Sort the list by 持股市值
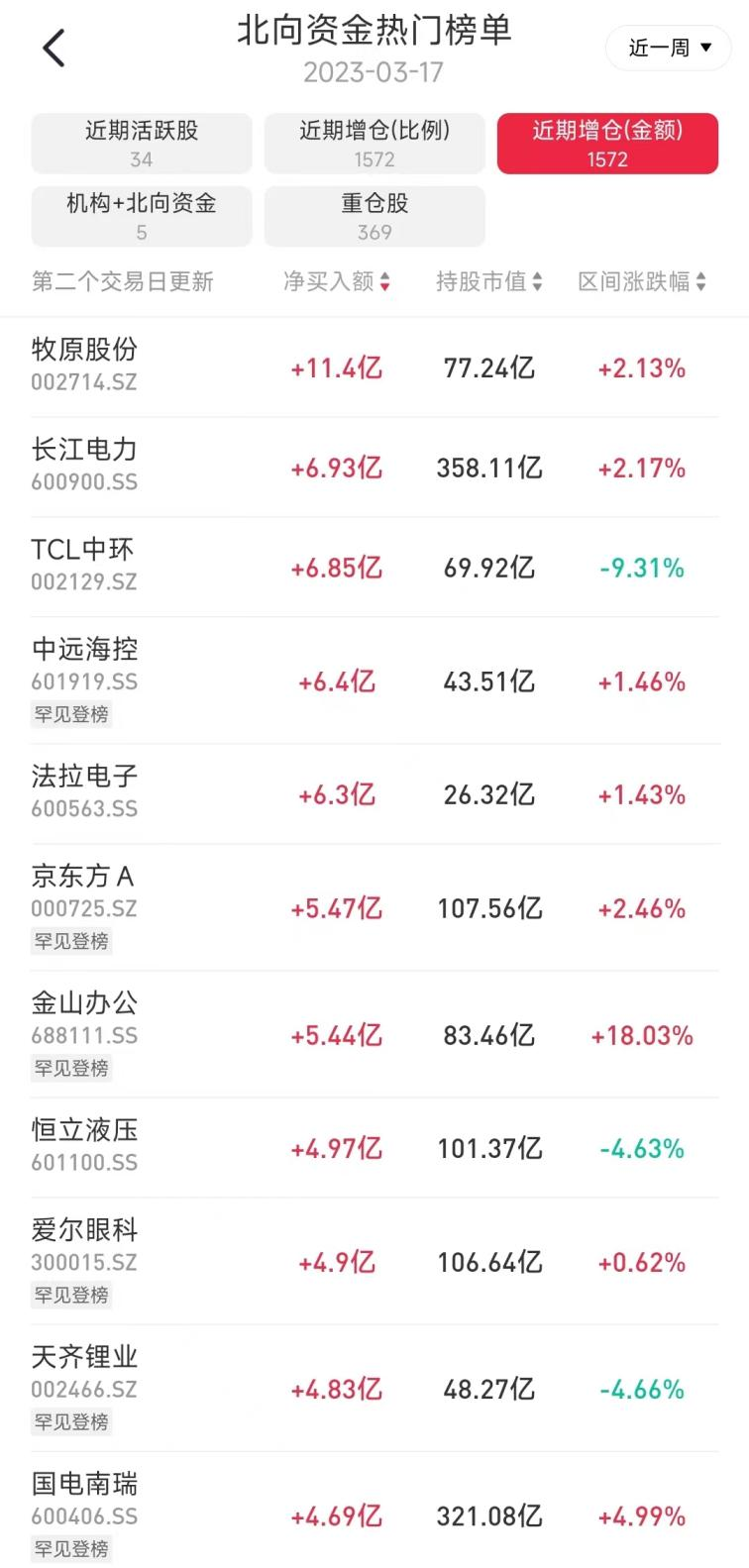Screen dimensions: 749x1568 click(489, 281)
